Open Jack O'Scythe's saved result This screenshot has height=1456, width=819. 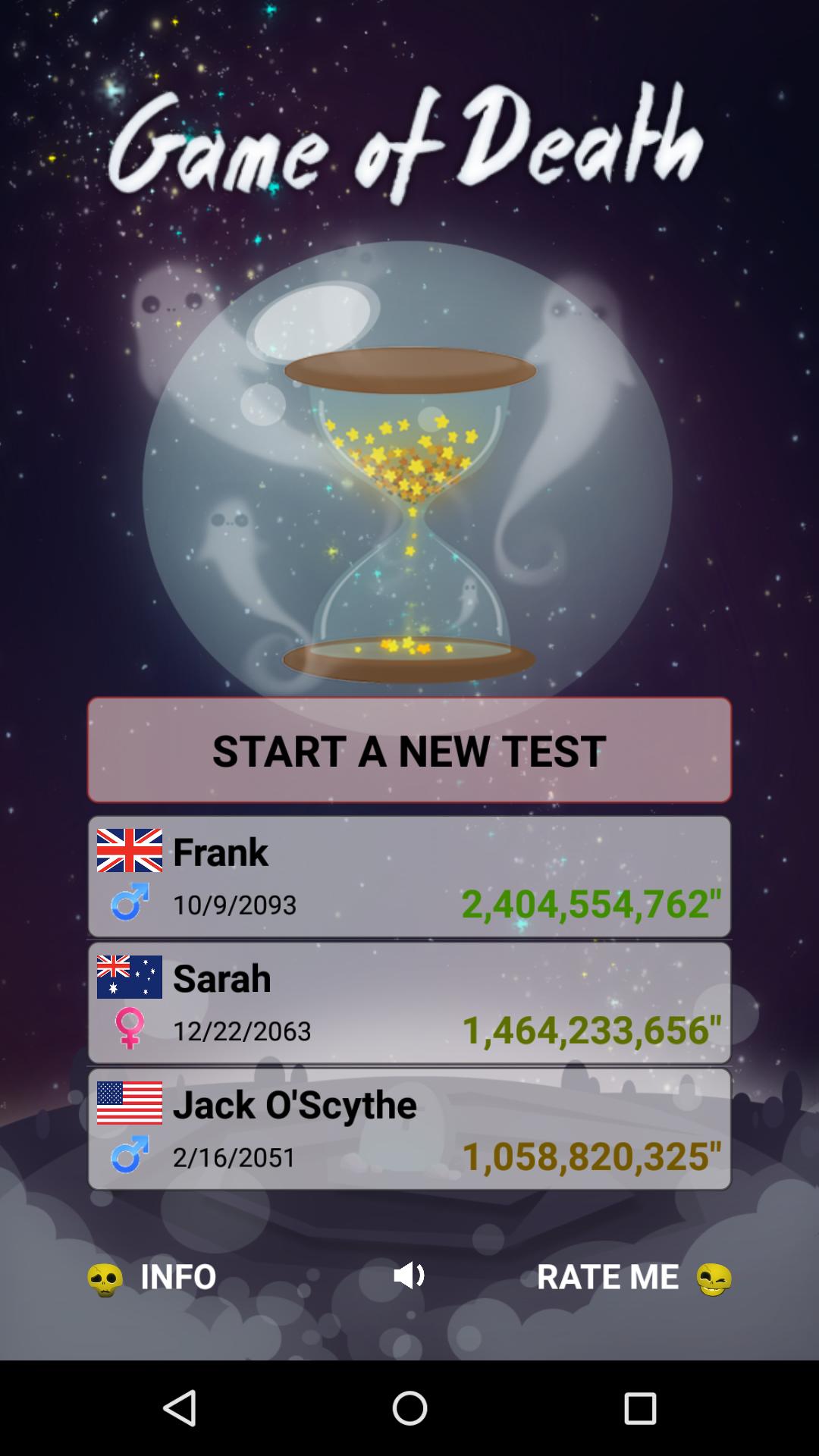click(x=409, y=1129)
